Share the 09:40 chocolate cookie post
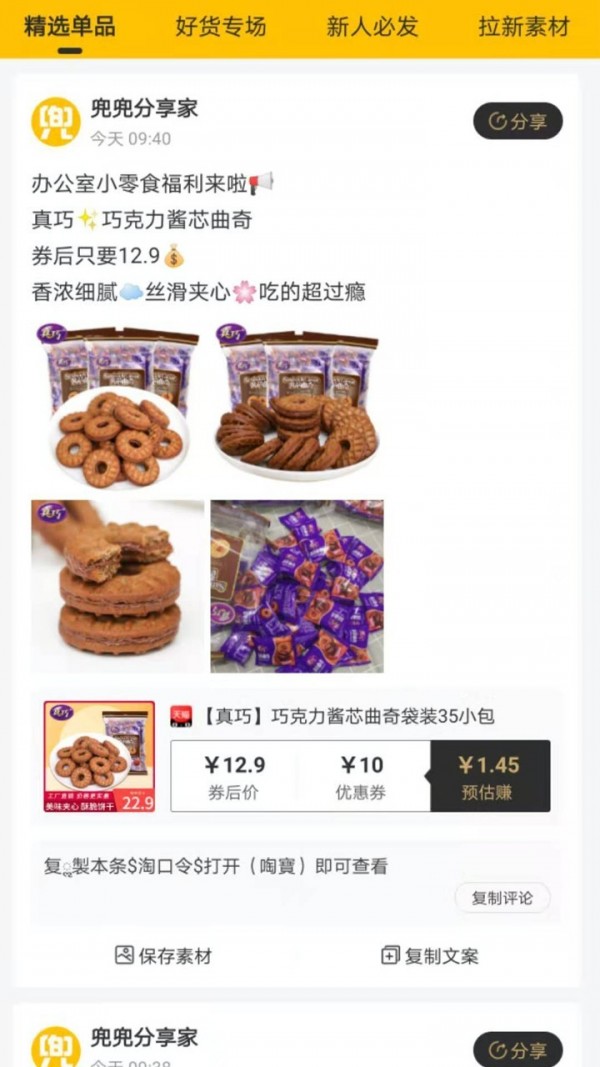600x1067 pixels. 518,121
